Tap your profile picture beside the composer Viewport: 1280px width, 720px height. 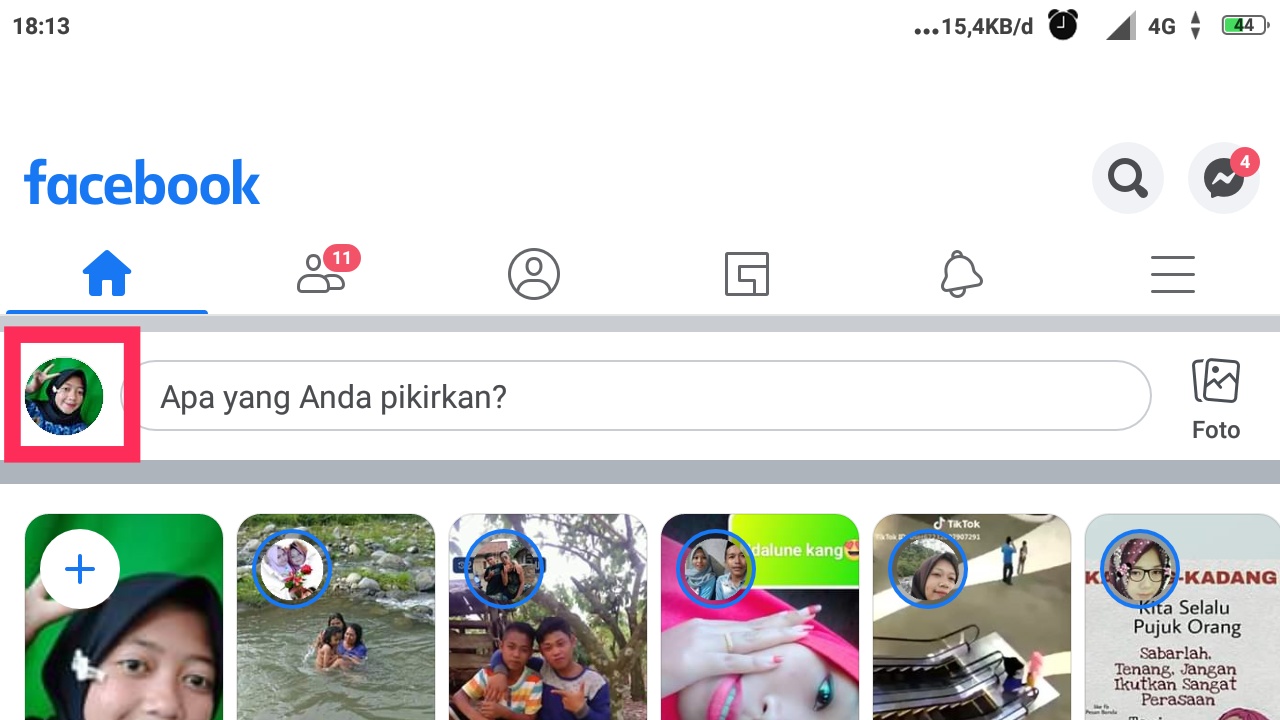[64, 396]
